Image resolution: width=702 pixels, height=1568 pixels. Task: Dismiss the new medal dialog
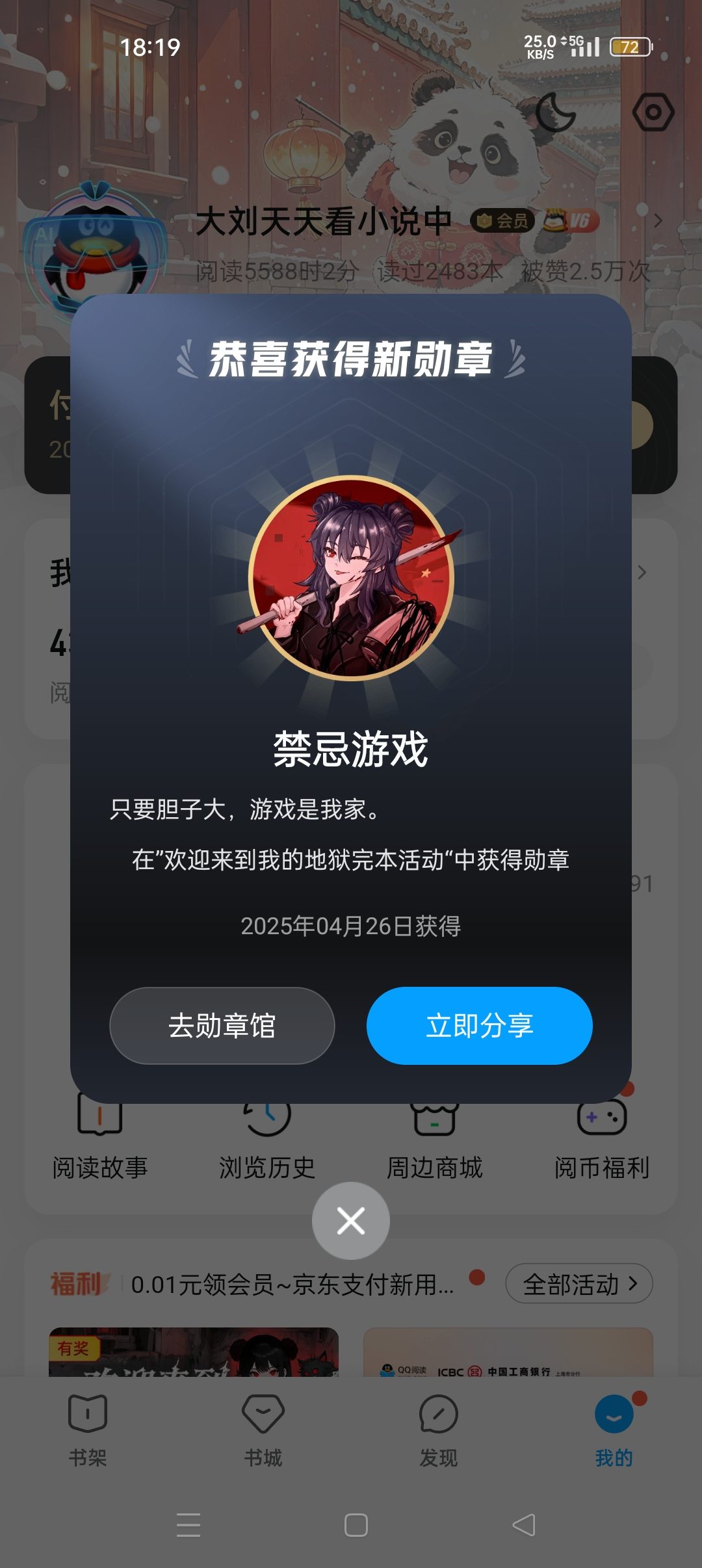[x=351, y=1221]
